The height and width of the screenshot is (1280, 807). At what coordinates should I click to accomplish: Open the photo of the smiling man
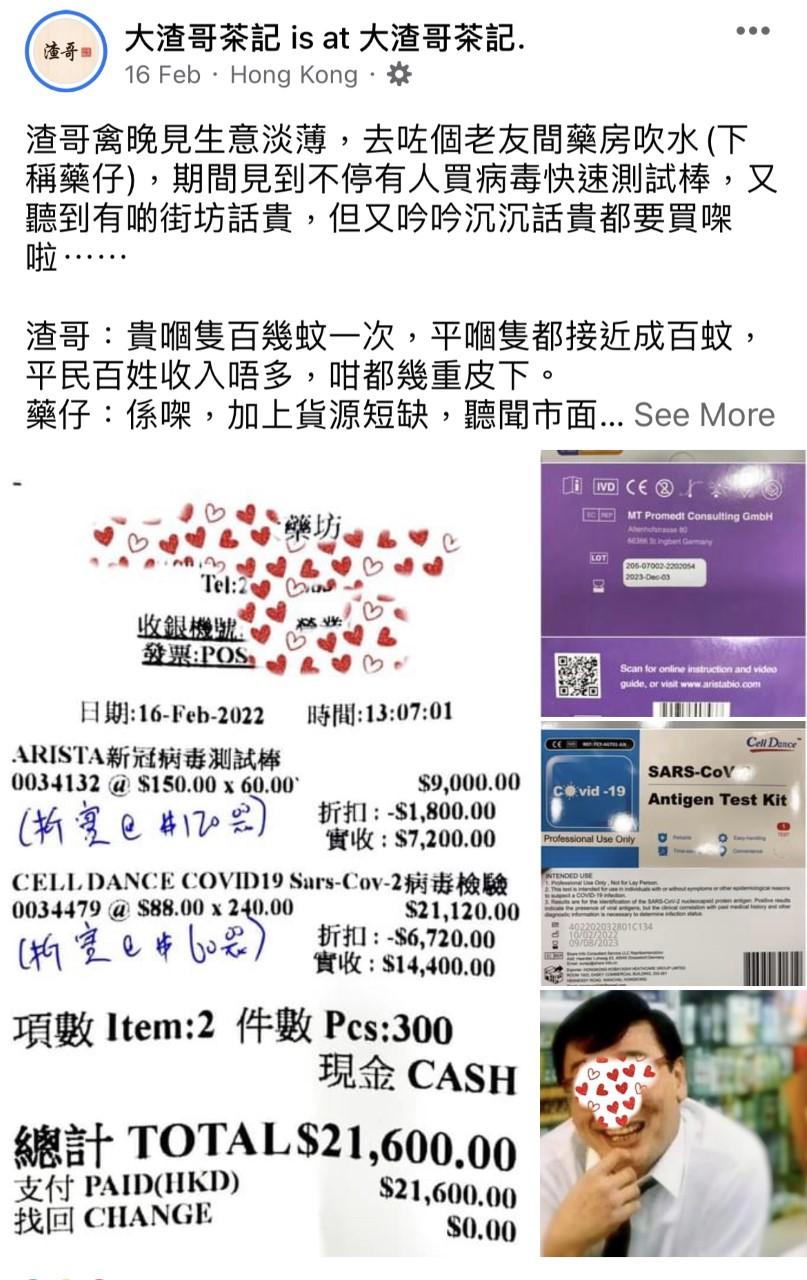pos(672,1122)
